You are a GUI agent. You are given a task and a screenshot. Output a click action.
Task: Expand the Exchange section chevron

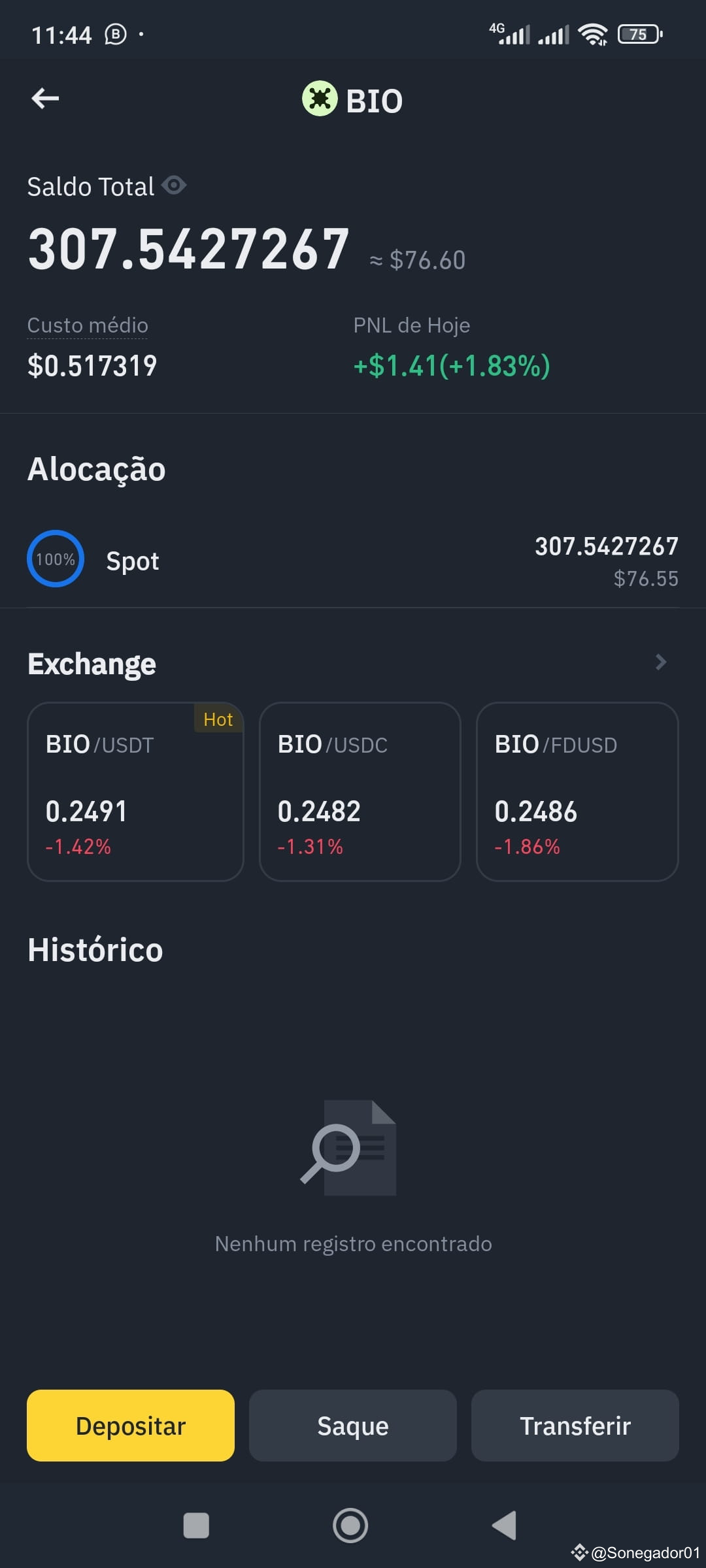tap(661, 662)
